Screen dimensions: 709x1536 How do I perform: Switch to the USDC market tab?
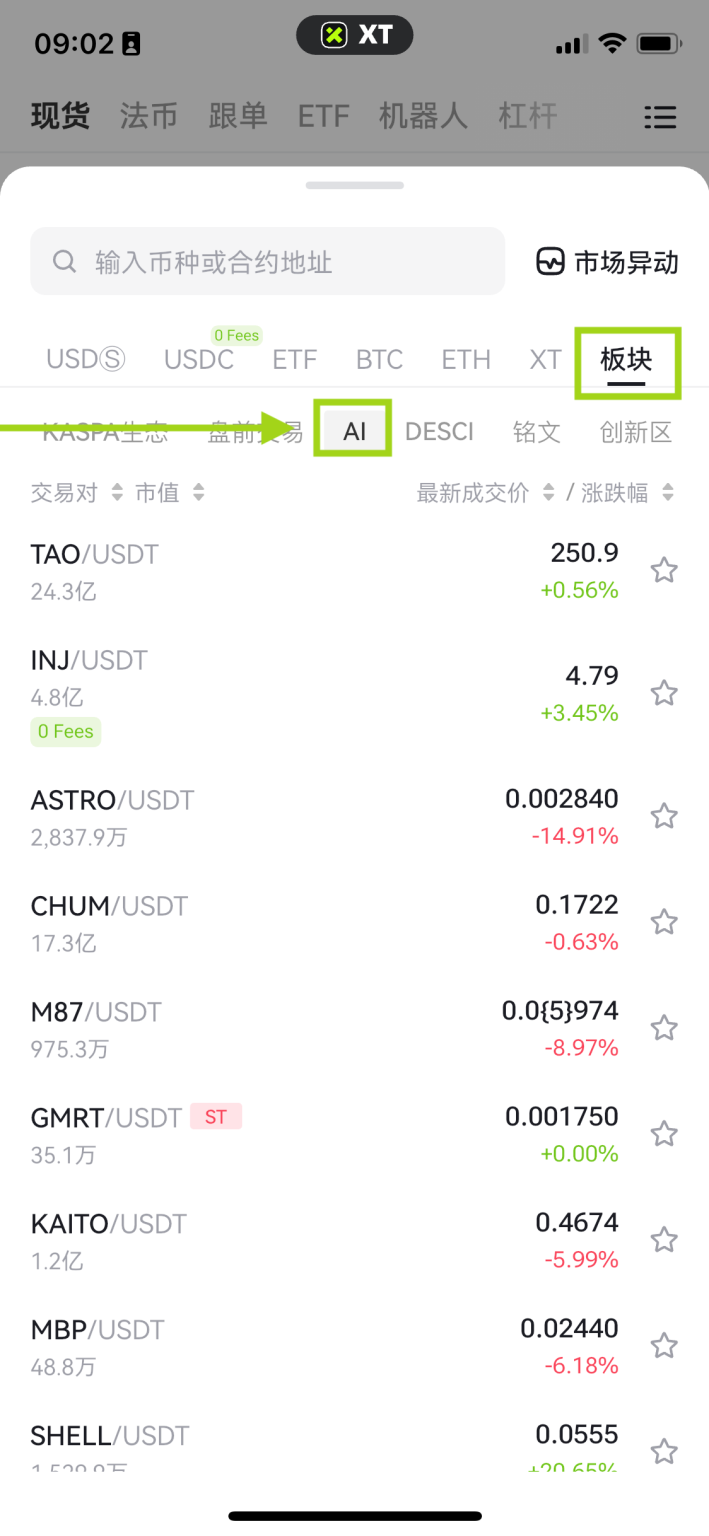tap(199, 360)
